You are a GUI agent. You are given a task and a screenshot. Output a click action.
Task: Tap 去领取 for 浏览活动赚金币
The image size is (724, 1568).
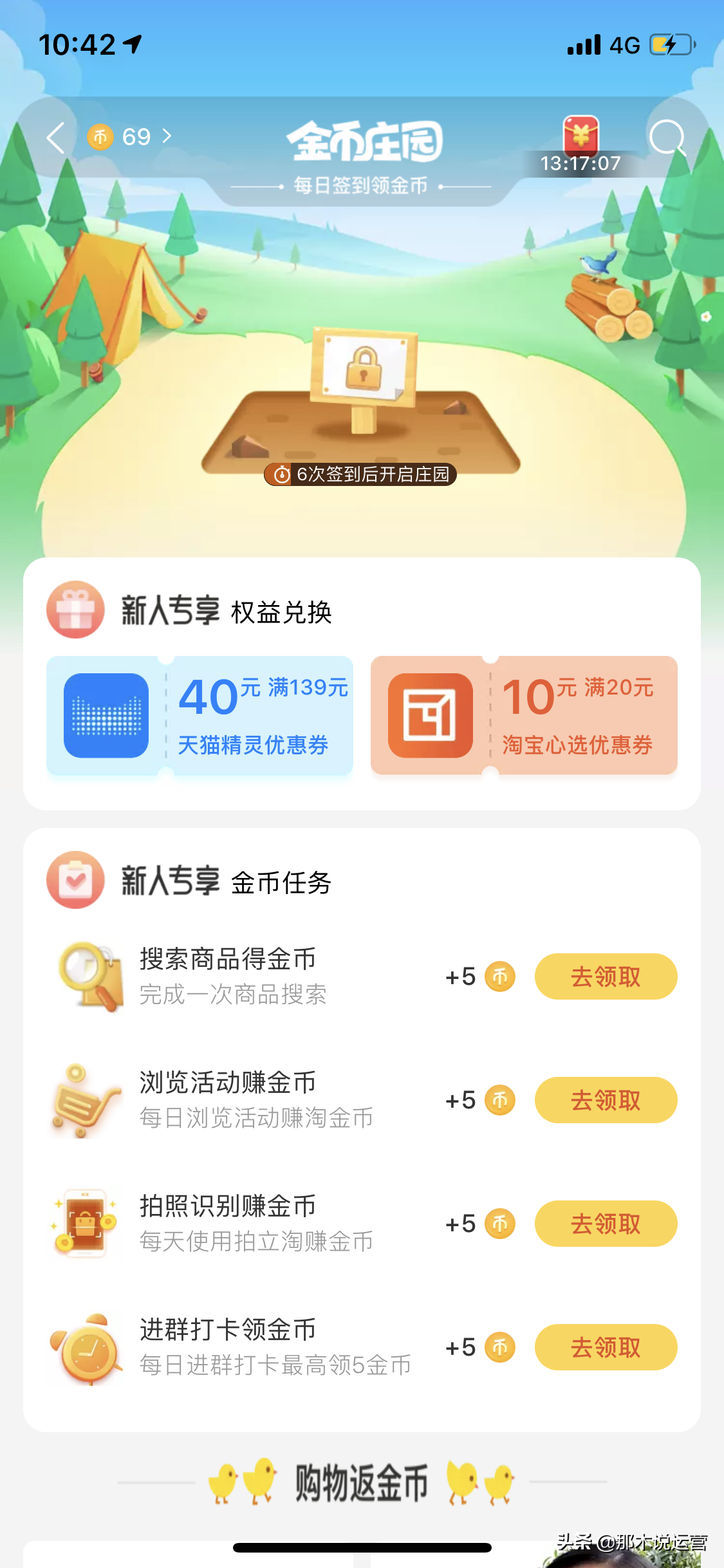pyautogui.click(x=606, y=1100)
